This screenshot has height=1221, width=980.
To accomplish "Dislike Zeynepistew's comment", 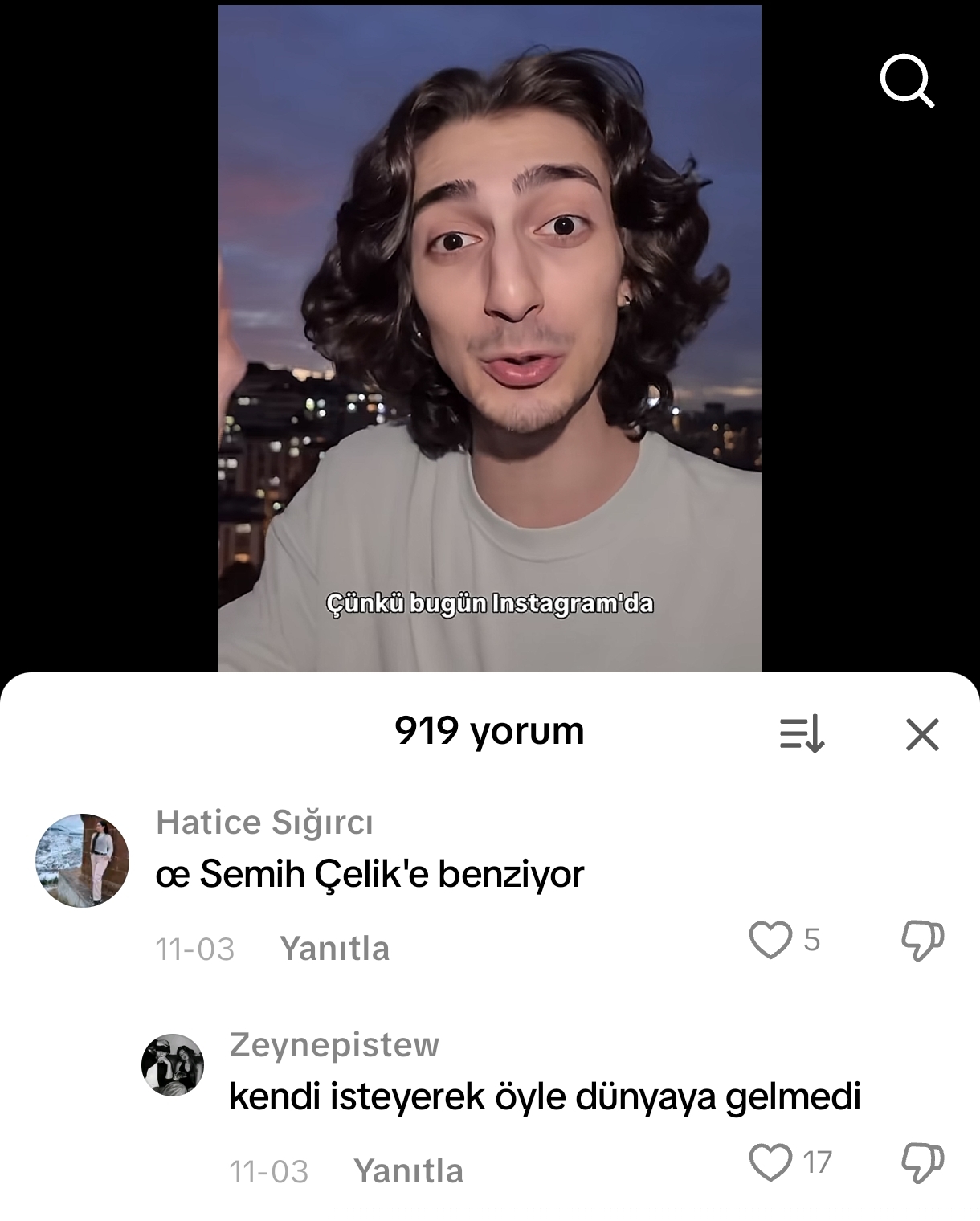I will click(922, 1162).
